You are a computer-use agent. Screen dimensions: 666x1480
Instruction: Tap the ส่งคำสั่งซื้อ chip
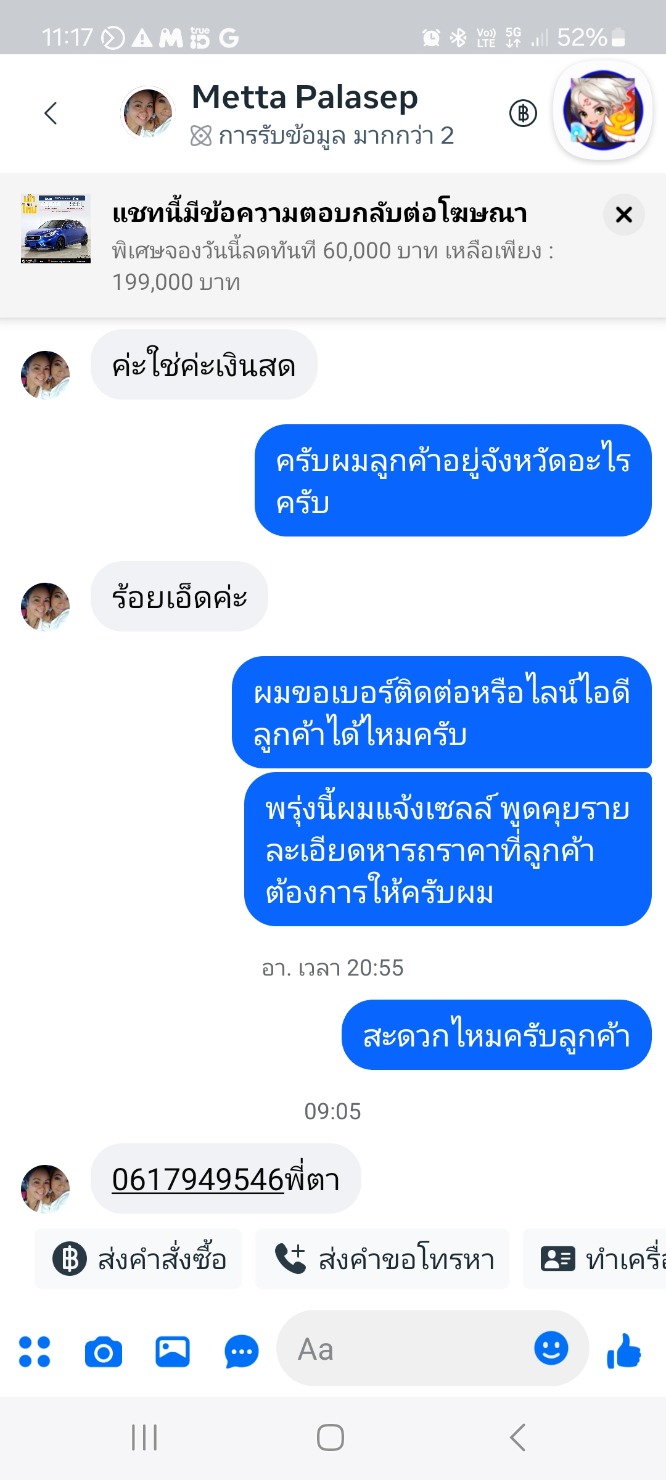[x=139, y=1259]
